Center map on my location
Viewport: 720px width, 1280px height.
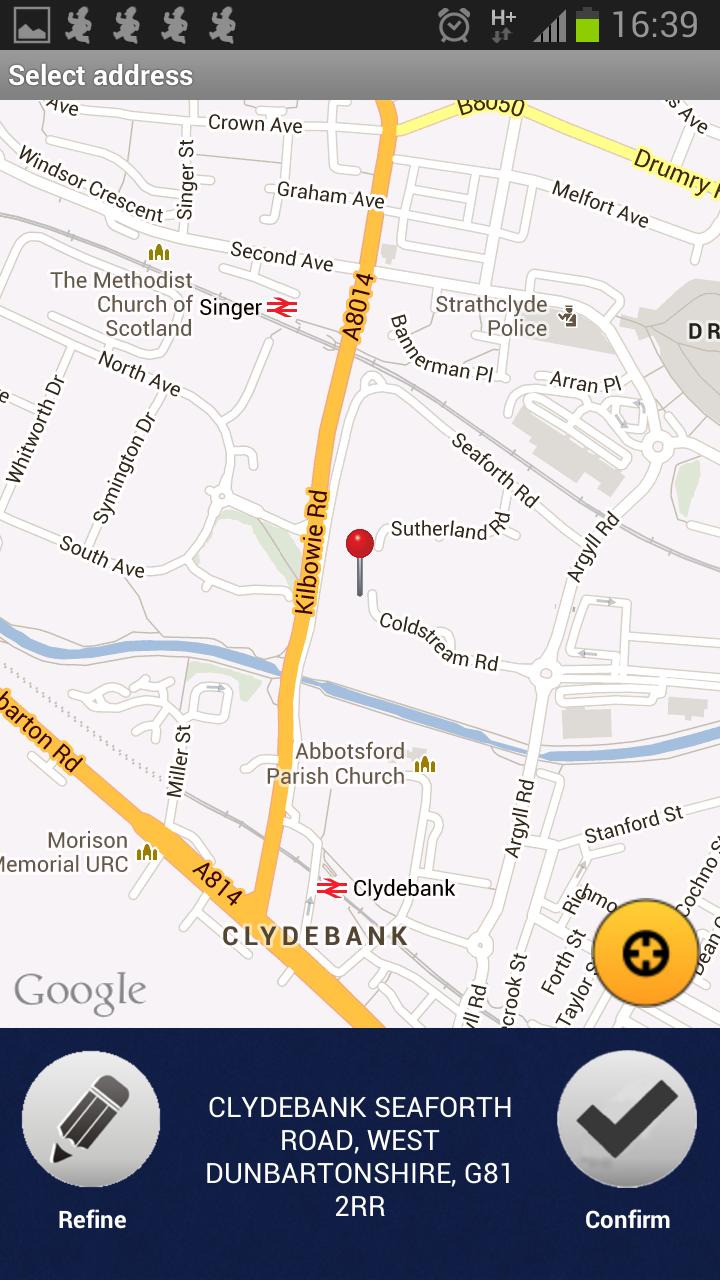click(x=645, y=953)
